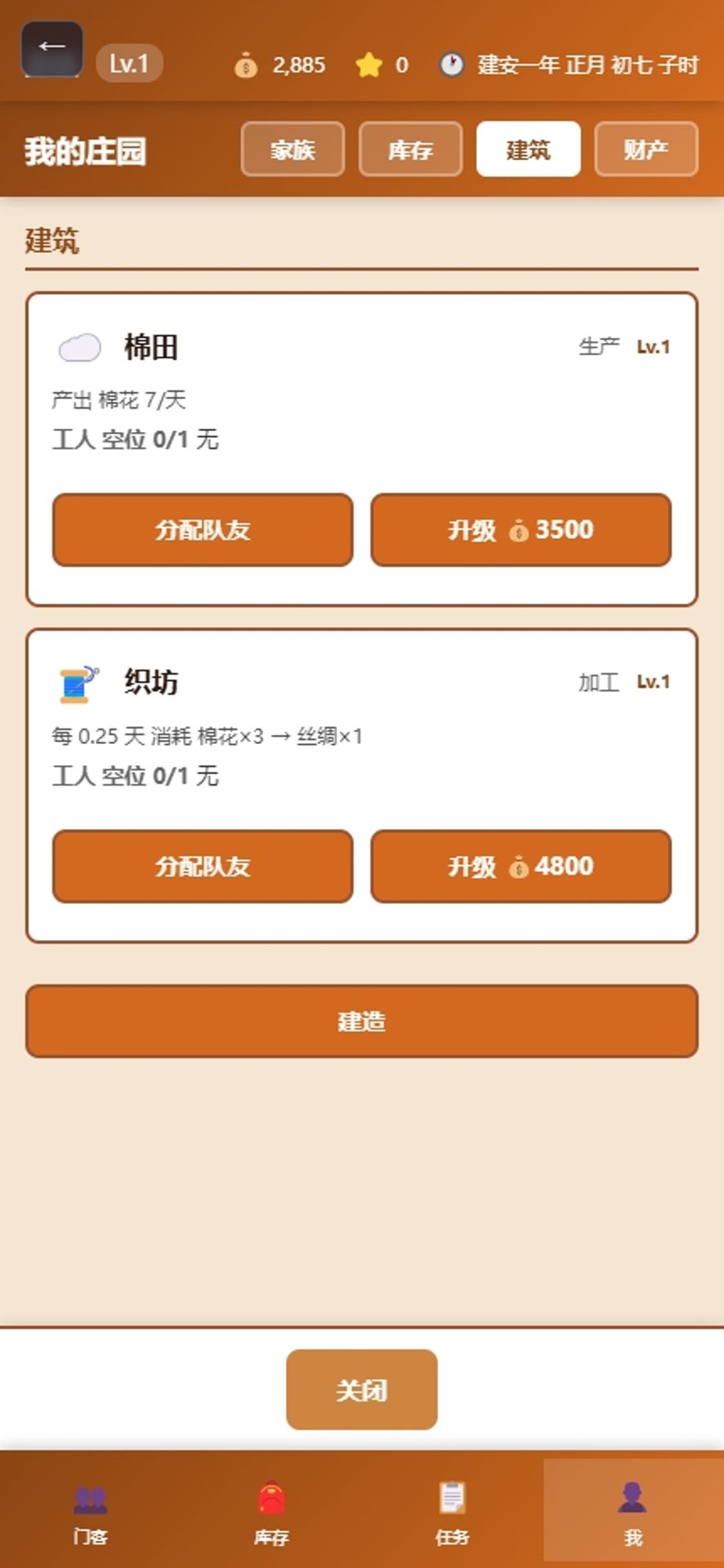Select the 建筑 tab
The width and height of the screenshot is (724, 1568).
[529, 149]
